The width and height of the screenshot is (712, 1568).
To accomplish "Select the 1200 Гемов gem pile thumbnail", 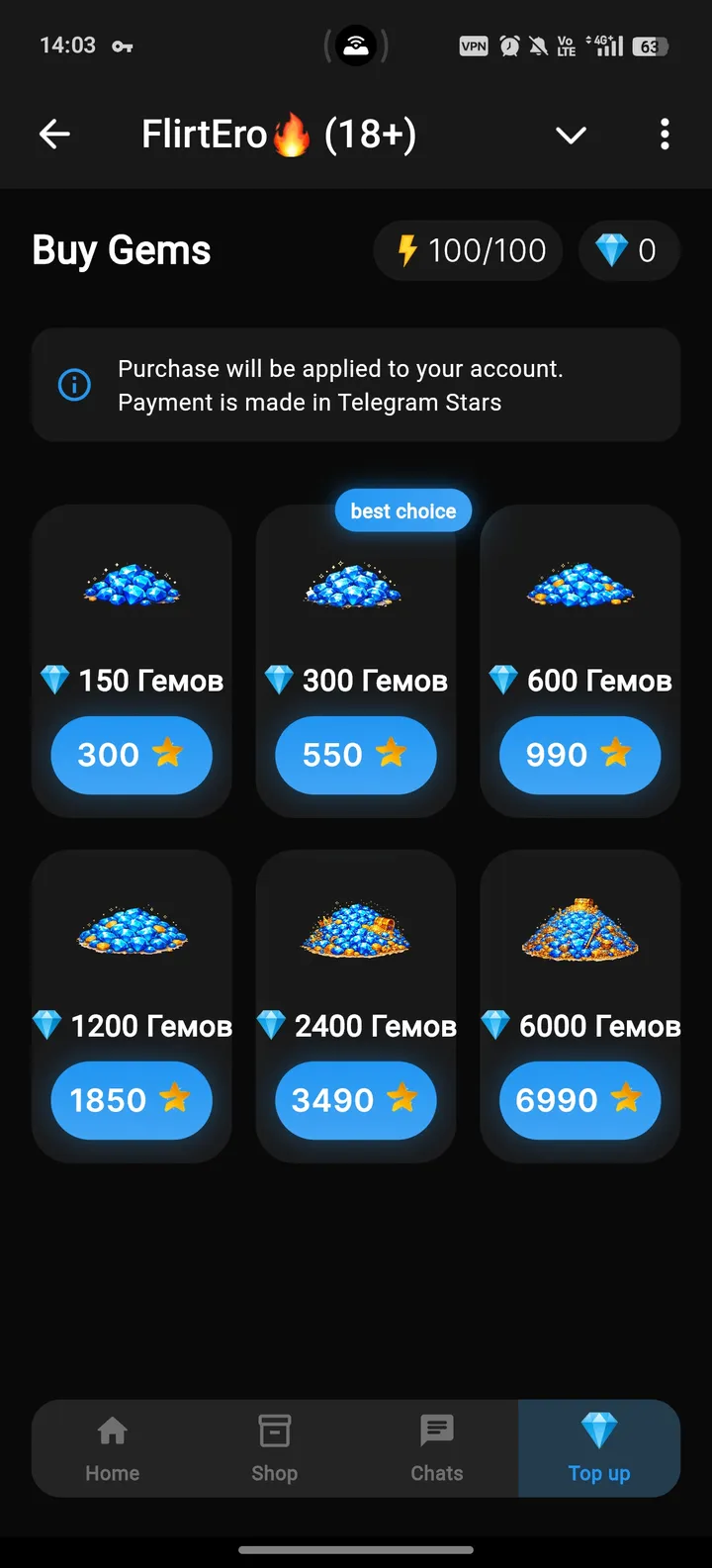I will tap(132, 928).
